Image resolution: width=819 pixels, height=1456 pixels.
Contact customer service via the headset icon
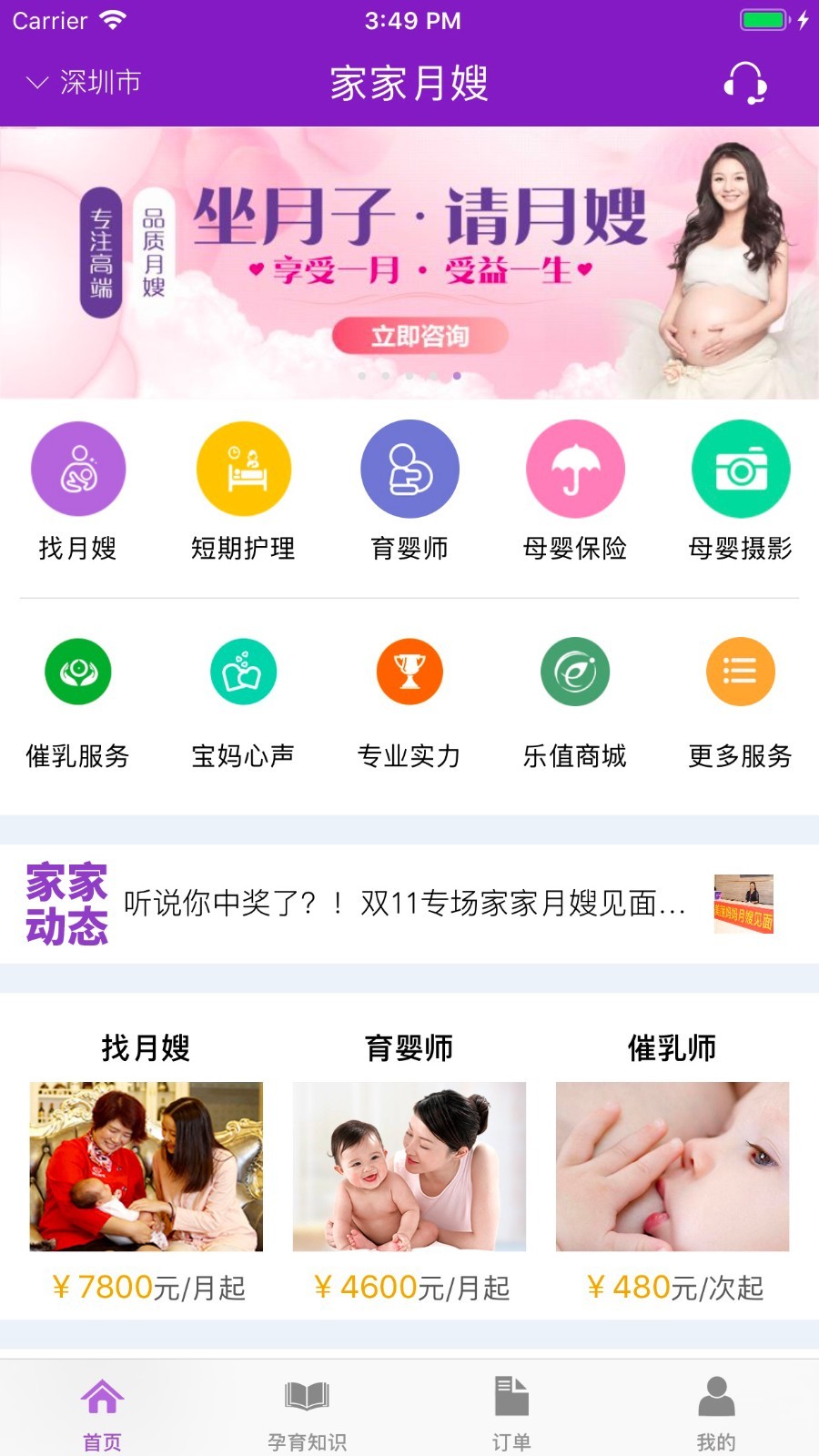[x=744, y=83]
